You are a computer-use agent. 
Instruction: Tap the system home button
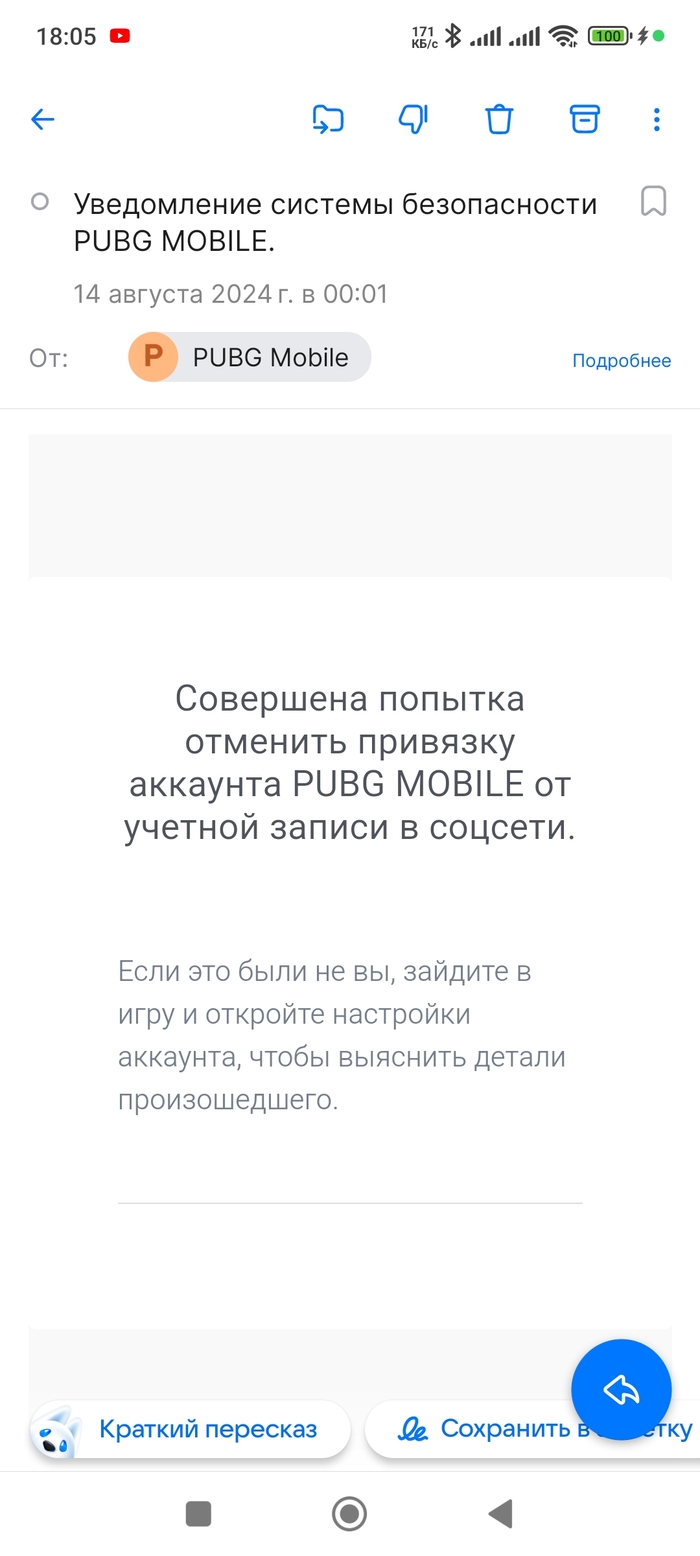349,1514
